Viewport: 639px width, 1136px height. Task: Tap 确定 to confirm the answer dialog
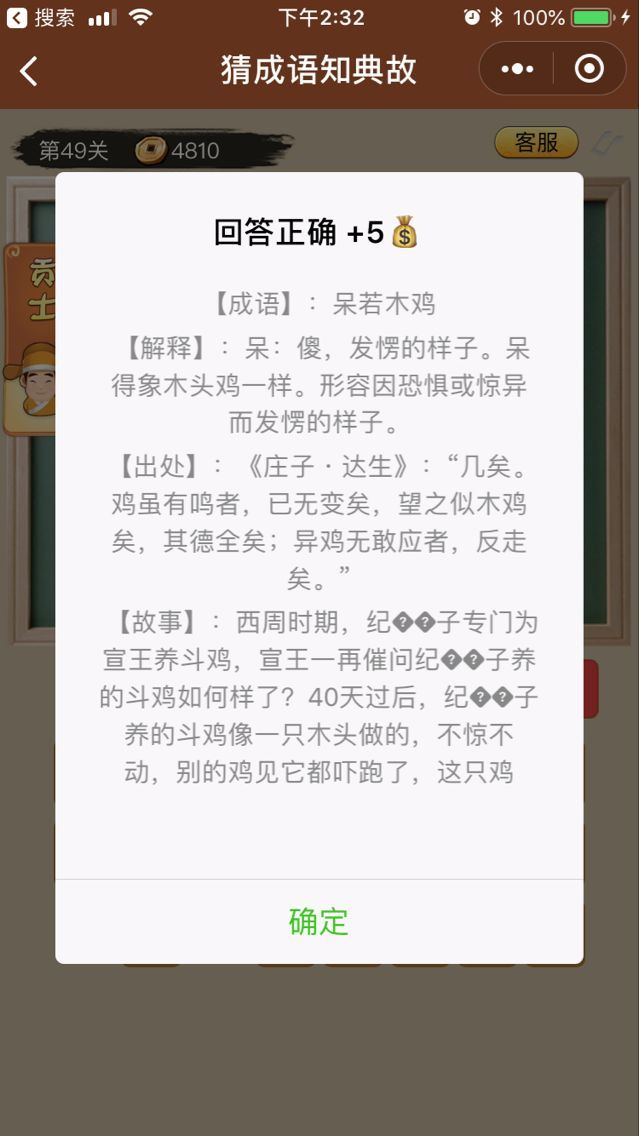point(319,921)
